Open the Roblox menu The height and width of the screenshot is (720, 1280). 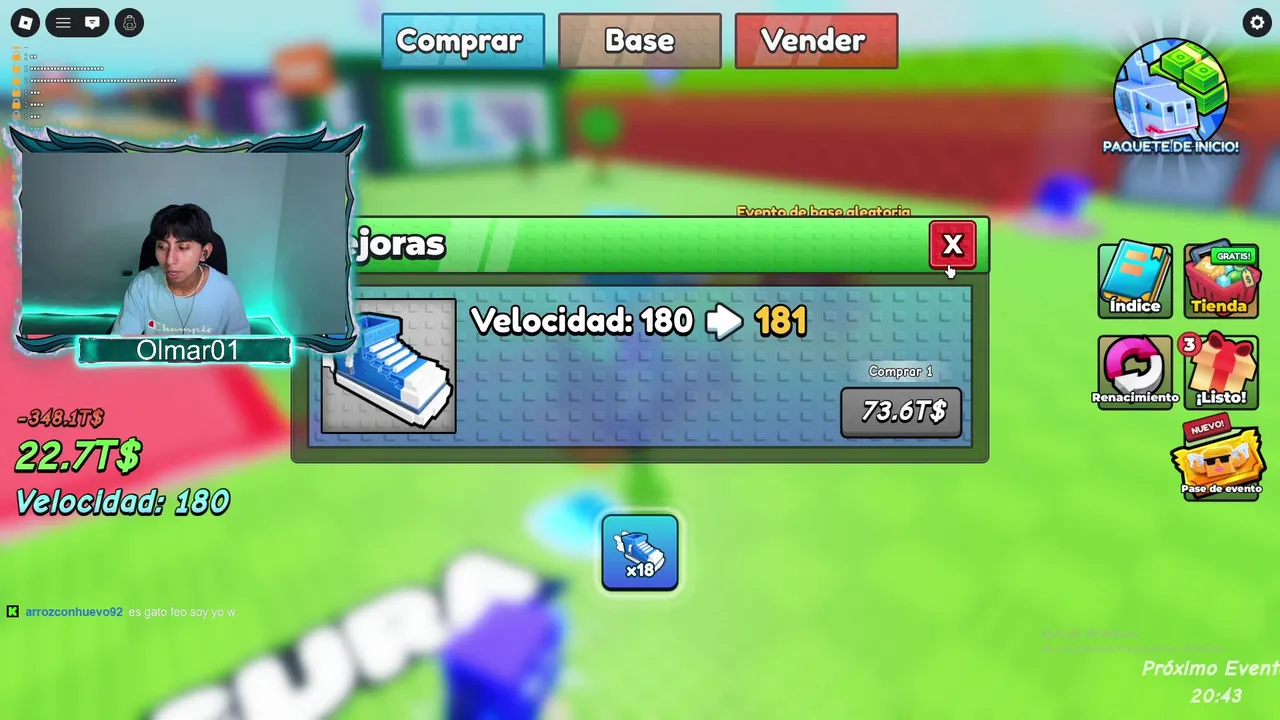click(x=25, y=23)
